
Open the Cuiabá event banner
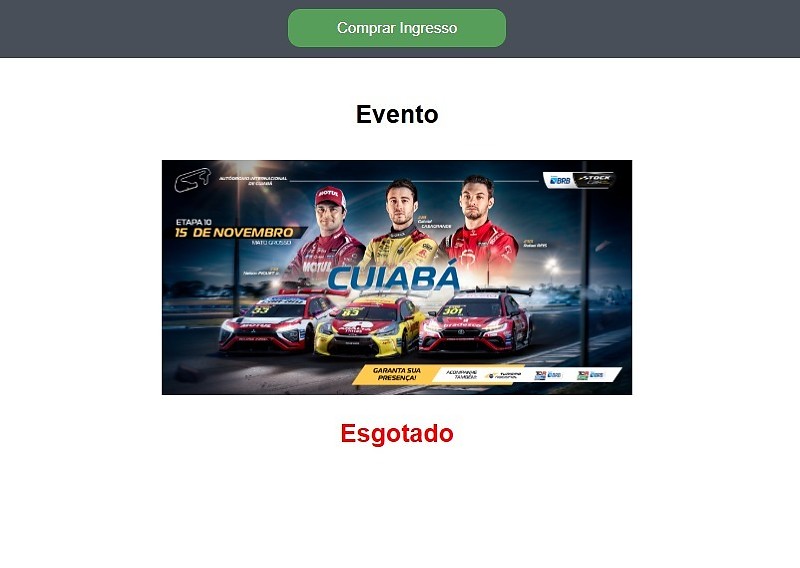[x=397, y=277]
